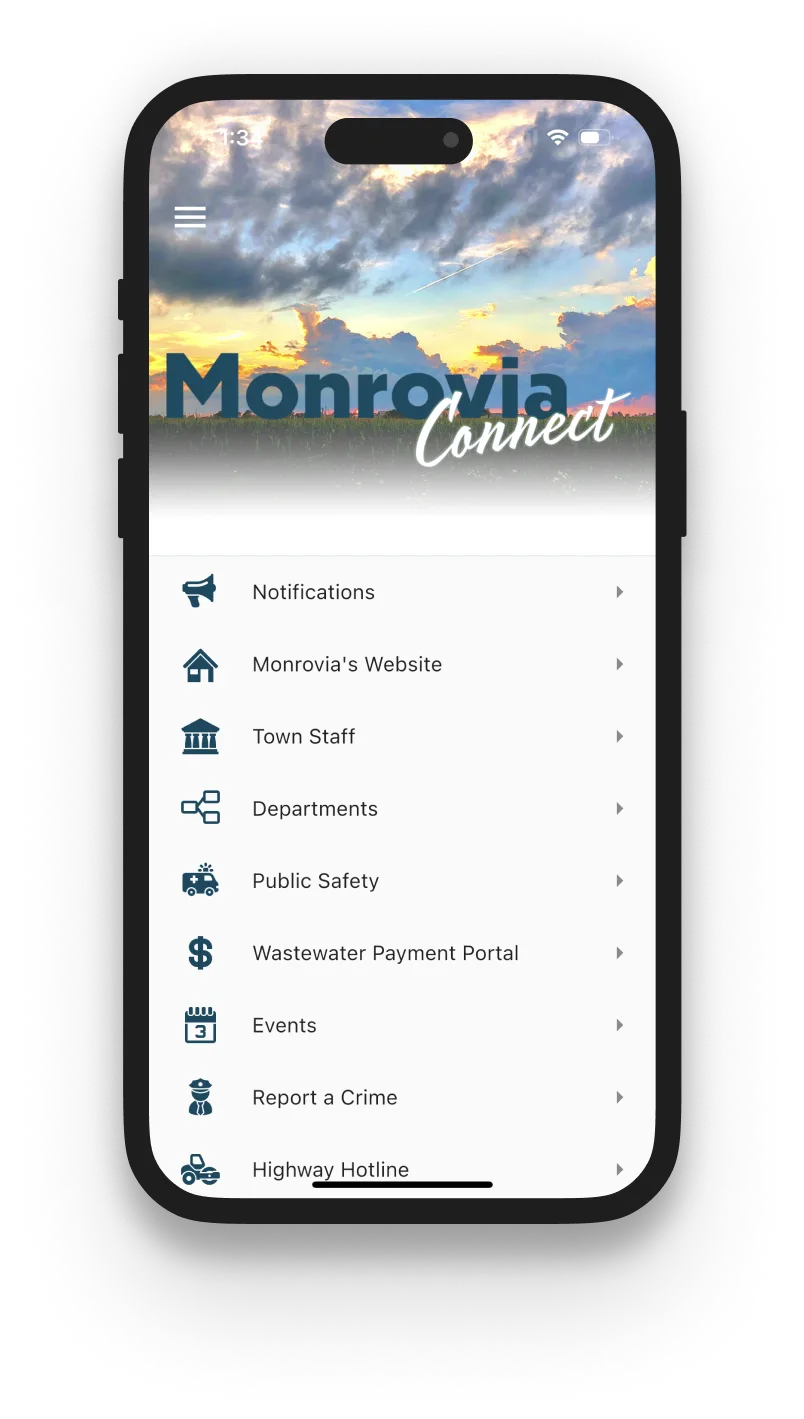Expand the Events row chevron
This screenshot has height=1419, width=804.
tap(620, 1025)
